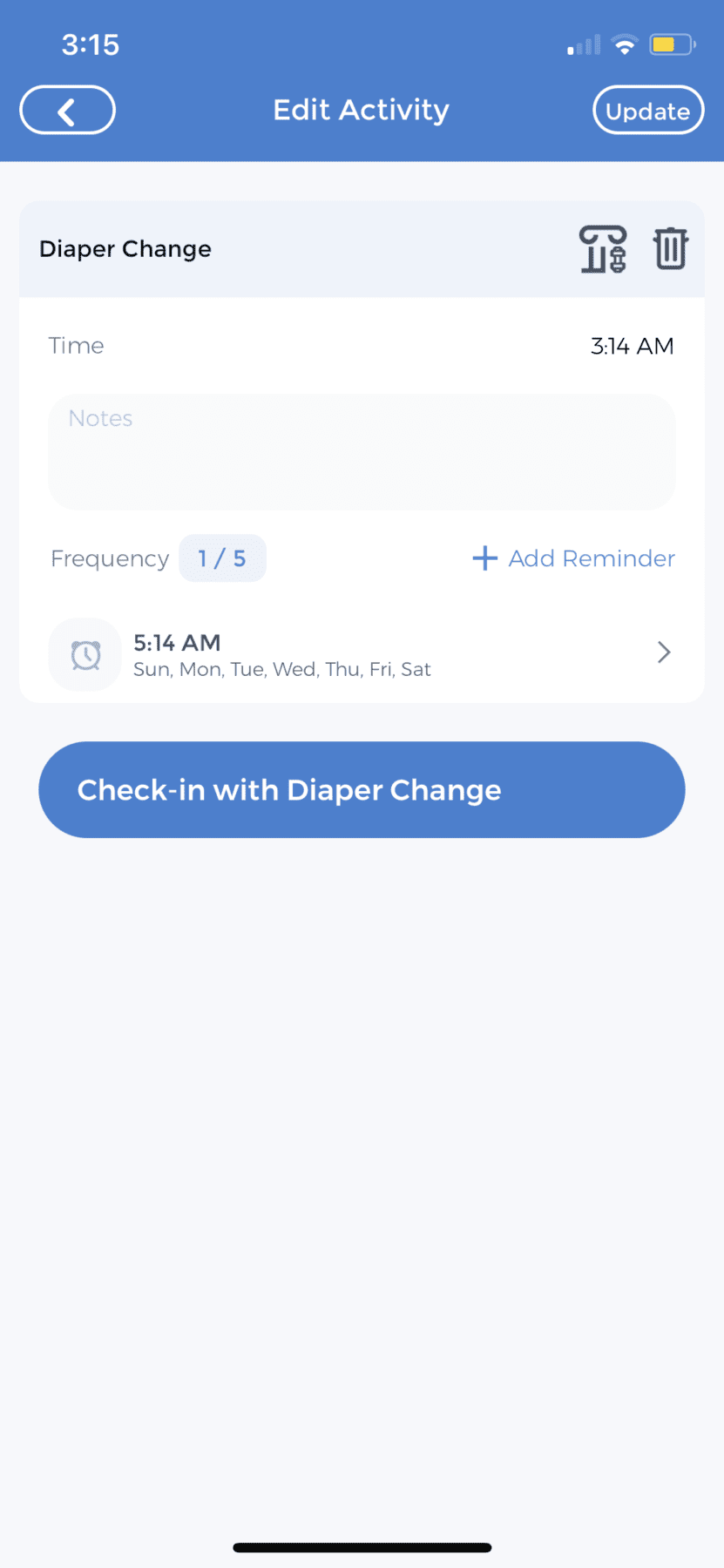Tap the plus icon next to Add Reminder
The width and height of the screenshot is (724, 1568).
(x=484, y=558)
